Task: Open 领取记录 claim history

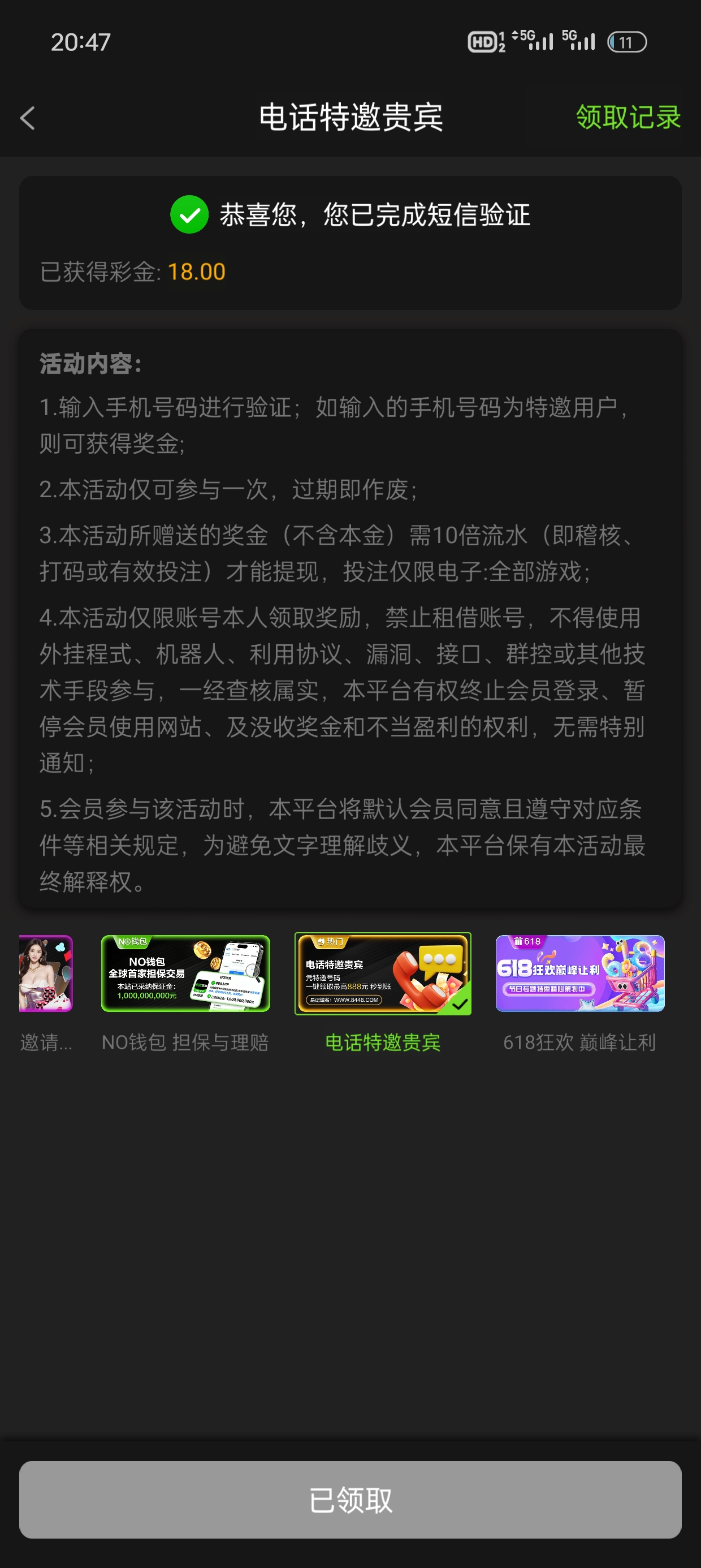Action: tap(628, 117)
